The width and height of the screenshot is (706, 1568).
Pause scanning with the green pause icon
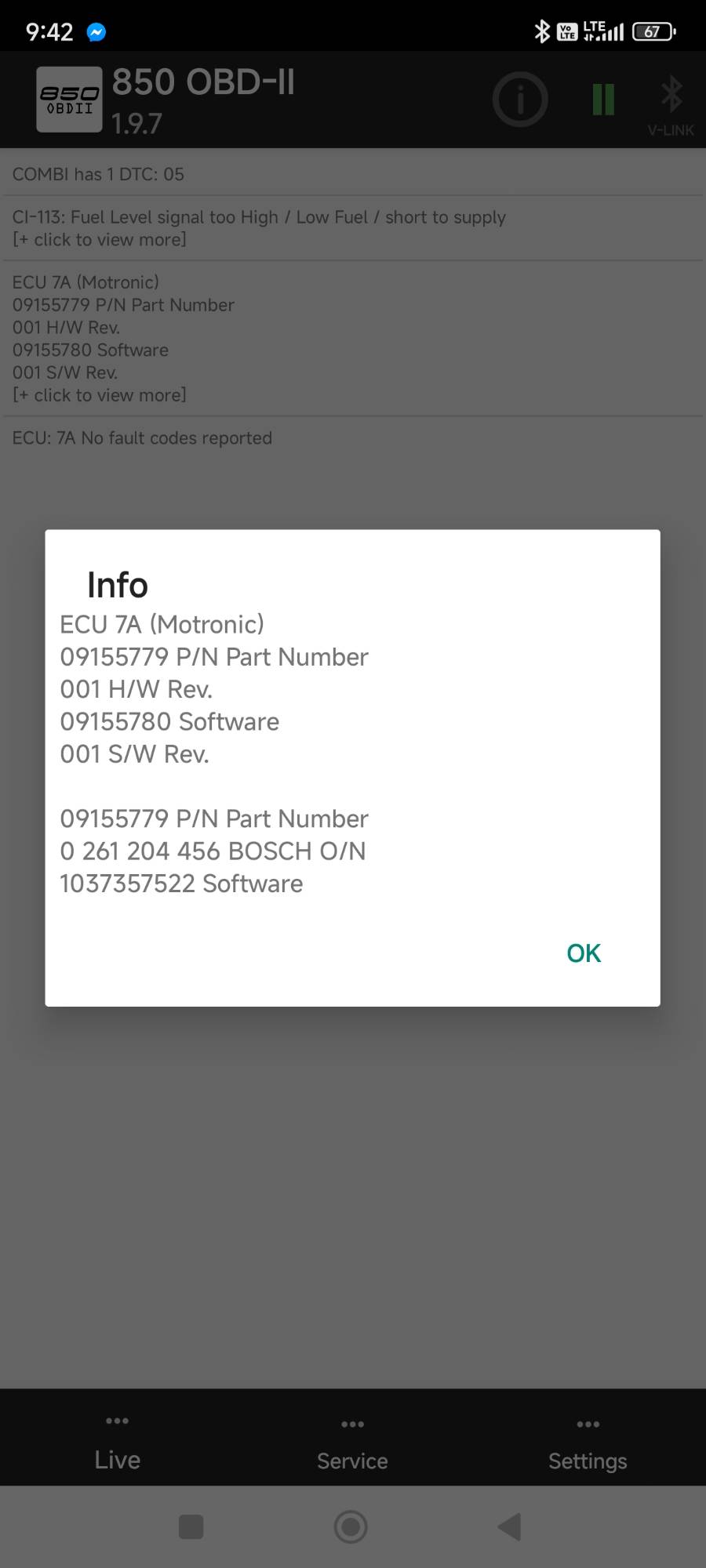(603, 100)
